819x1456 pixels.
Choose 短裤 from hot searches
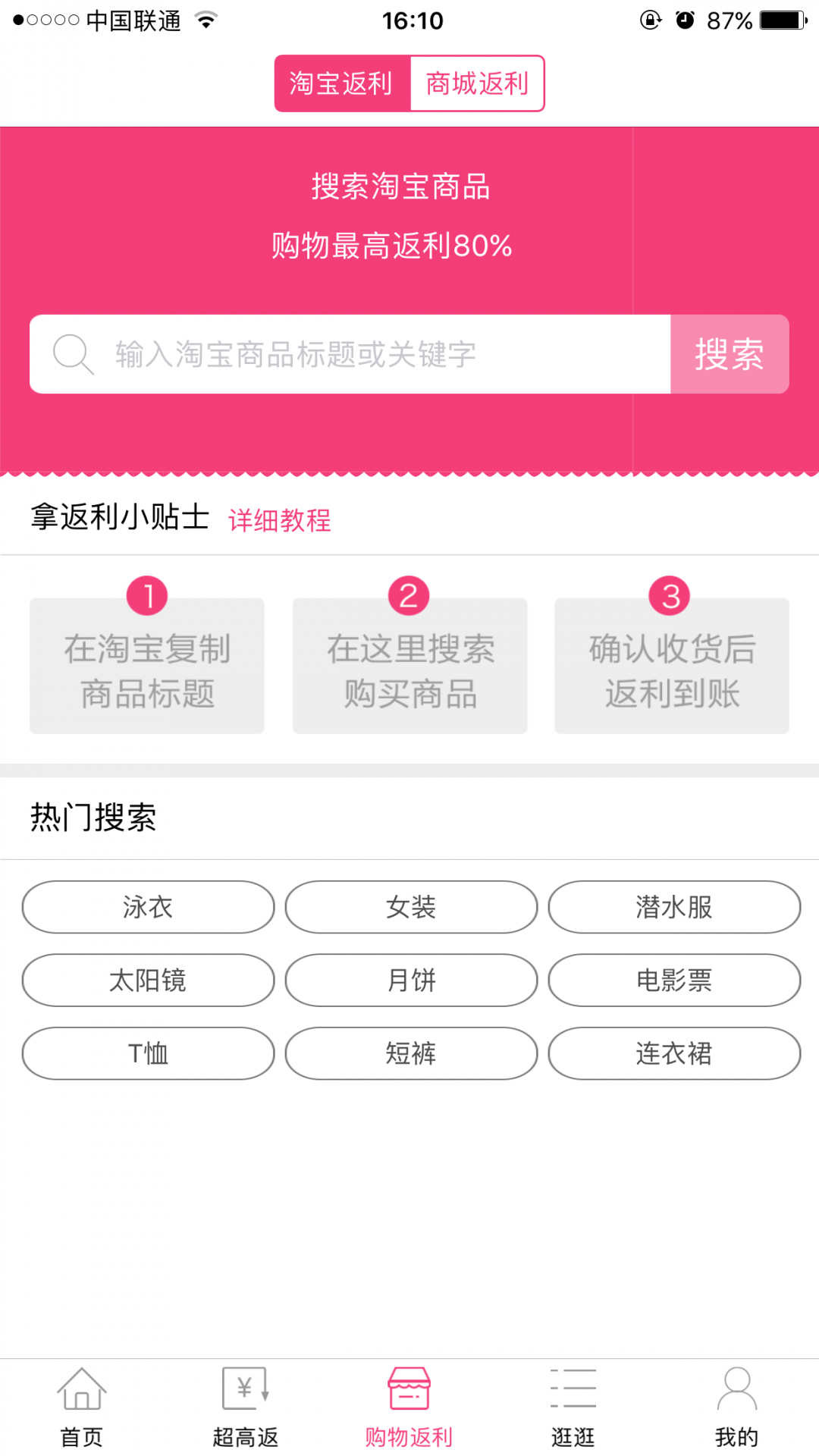point(411,1053)
